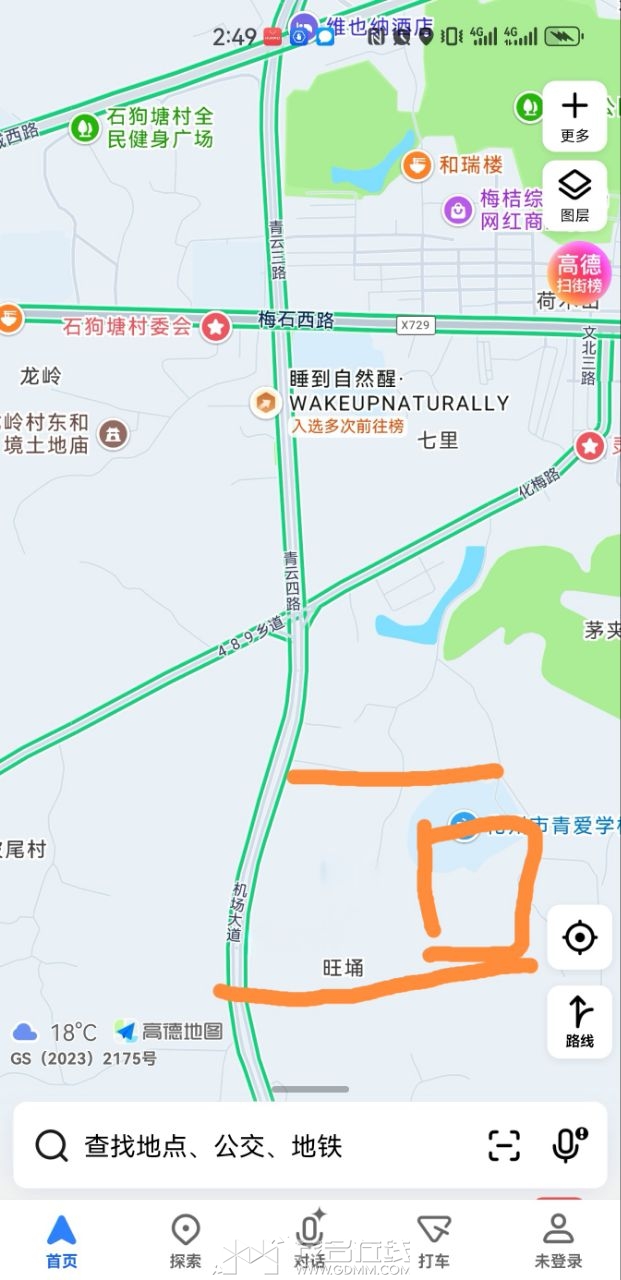Go to the 打车 tab
This screenshot has height=1280, width=621.
coord(434,1241)
